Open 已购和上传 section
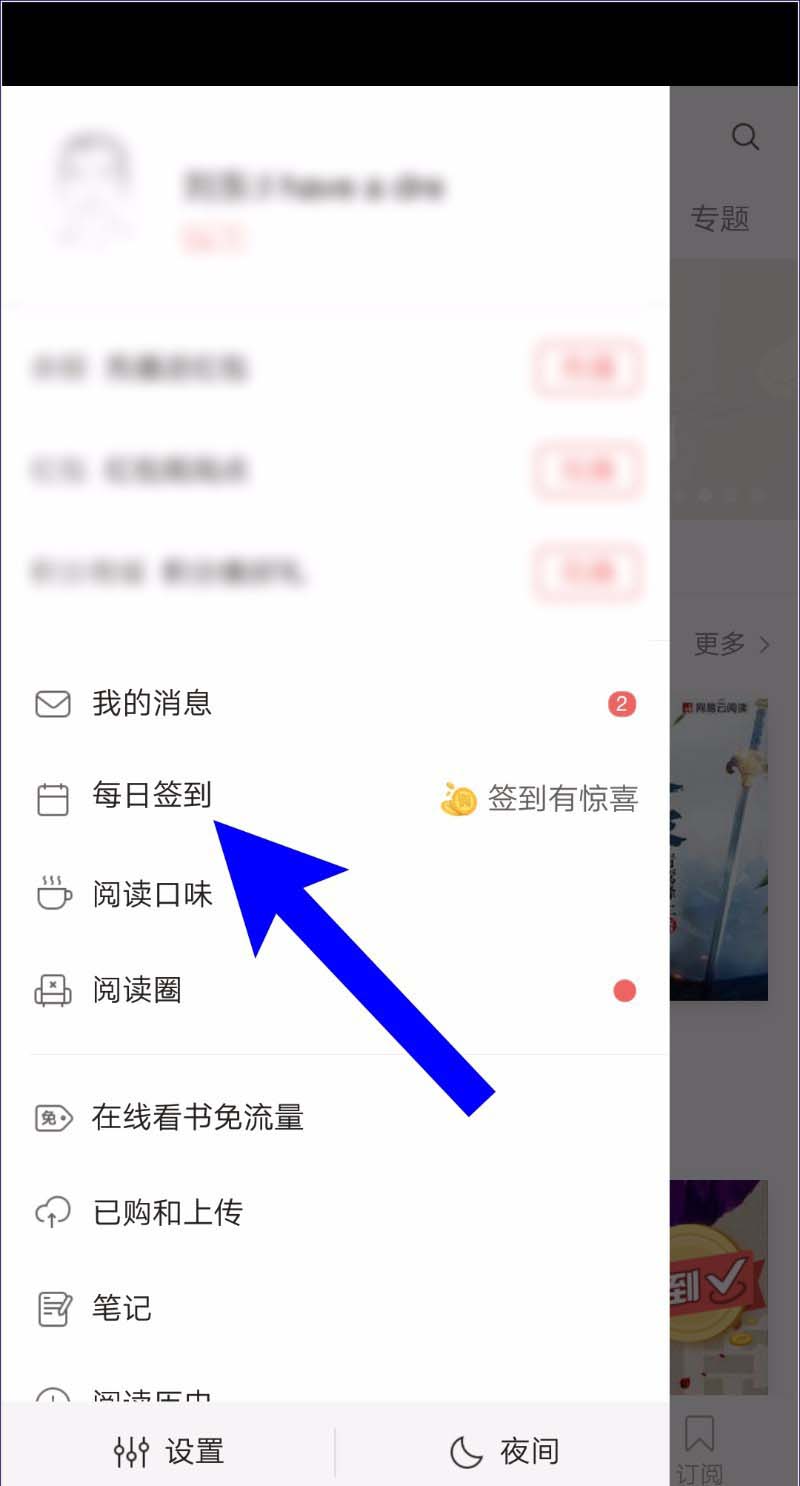 pyautogui.click(x=167, y=1212)
